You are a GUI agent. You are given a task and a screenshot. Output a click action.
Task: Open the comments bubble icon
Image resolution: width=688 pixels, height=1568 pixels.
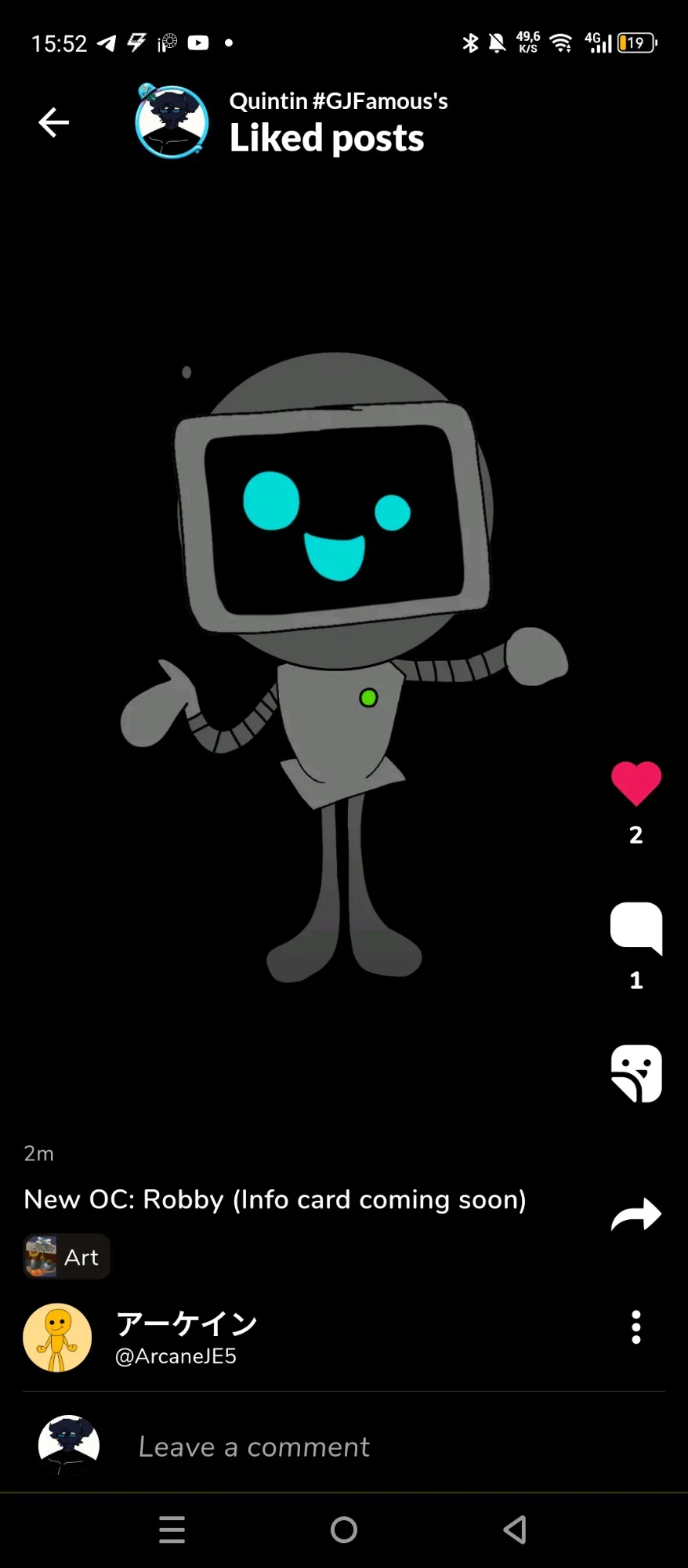[x=635, y=928]
